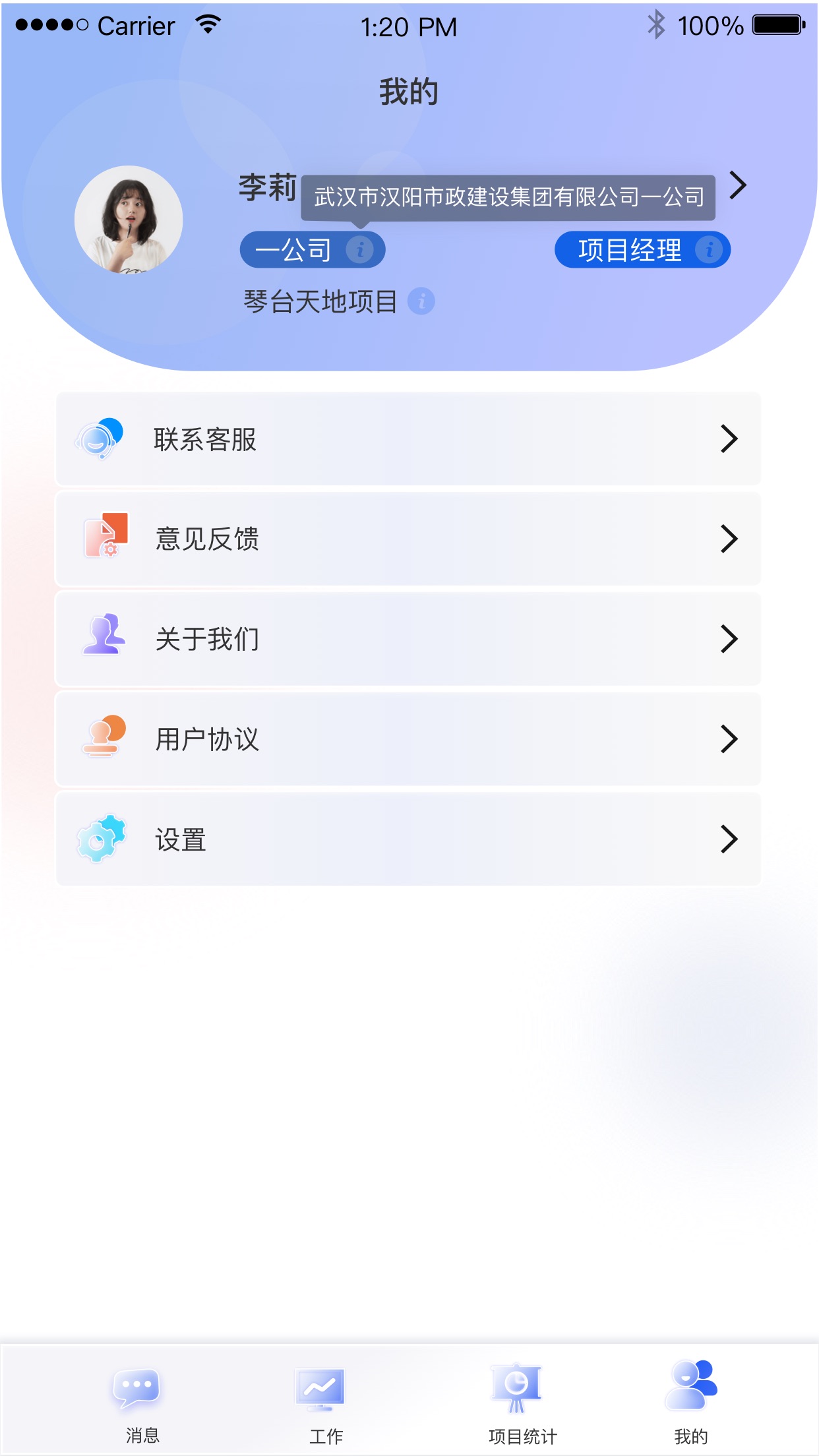This screenshot has width=819, height=1456.
Task: Open the 用户协议 list item
Action: (x=409, y=739)
